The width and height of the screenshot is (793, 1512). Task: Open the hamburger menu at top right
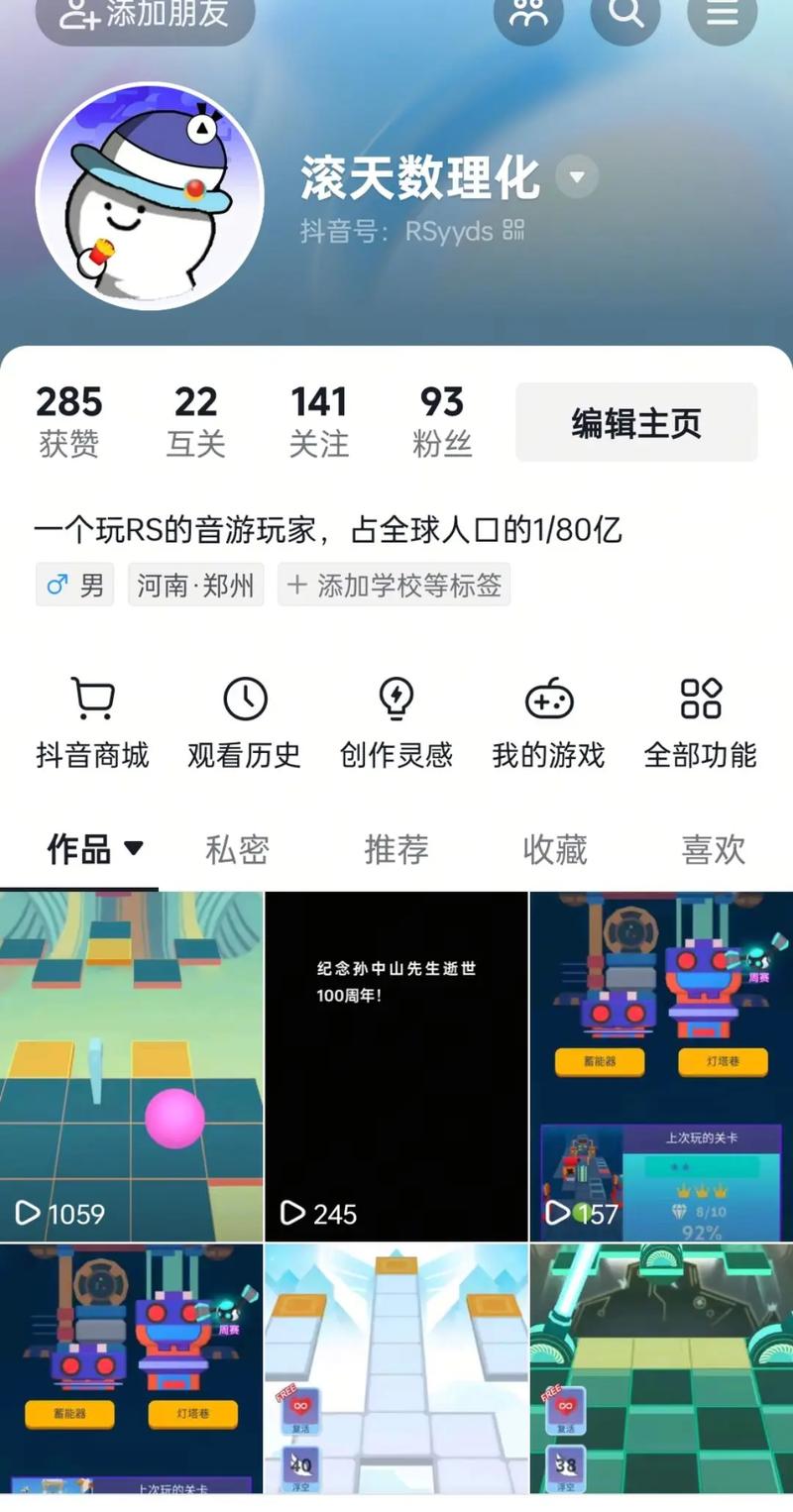(721, 14)
